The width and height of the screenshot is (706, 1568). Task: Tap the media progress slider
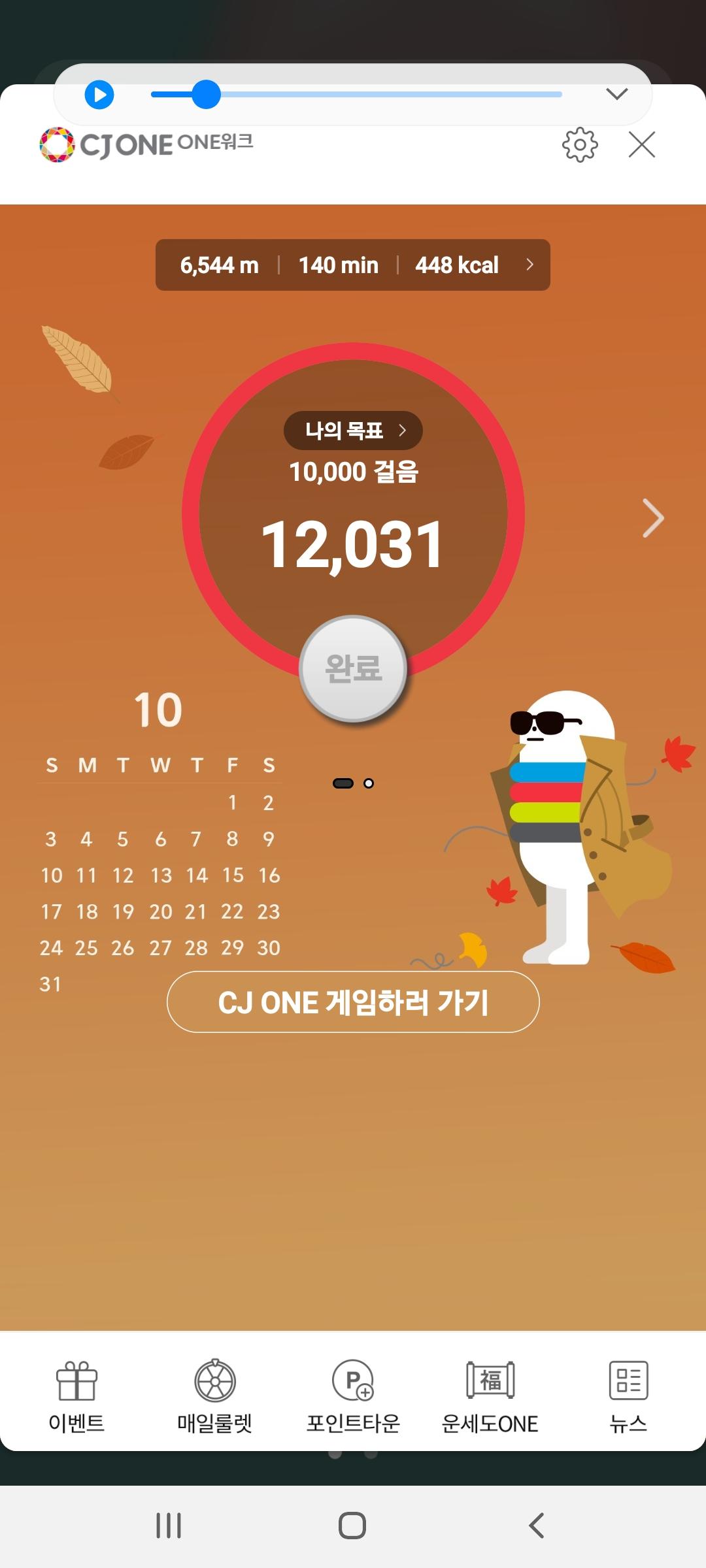click(x=356, y=95)
